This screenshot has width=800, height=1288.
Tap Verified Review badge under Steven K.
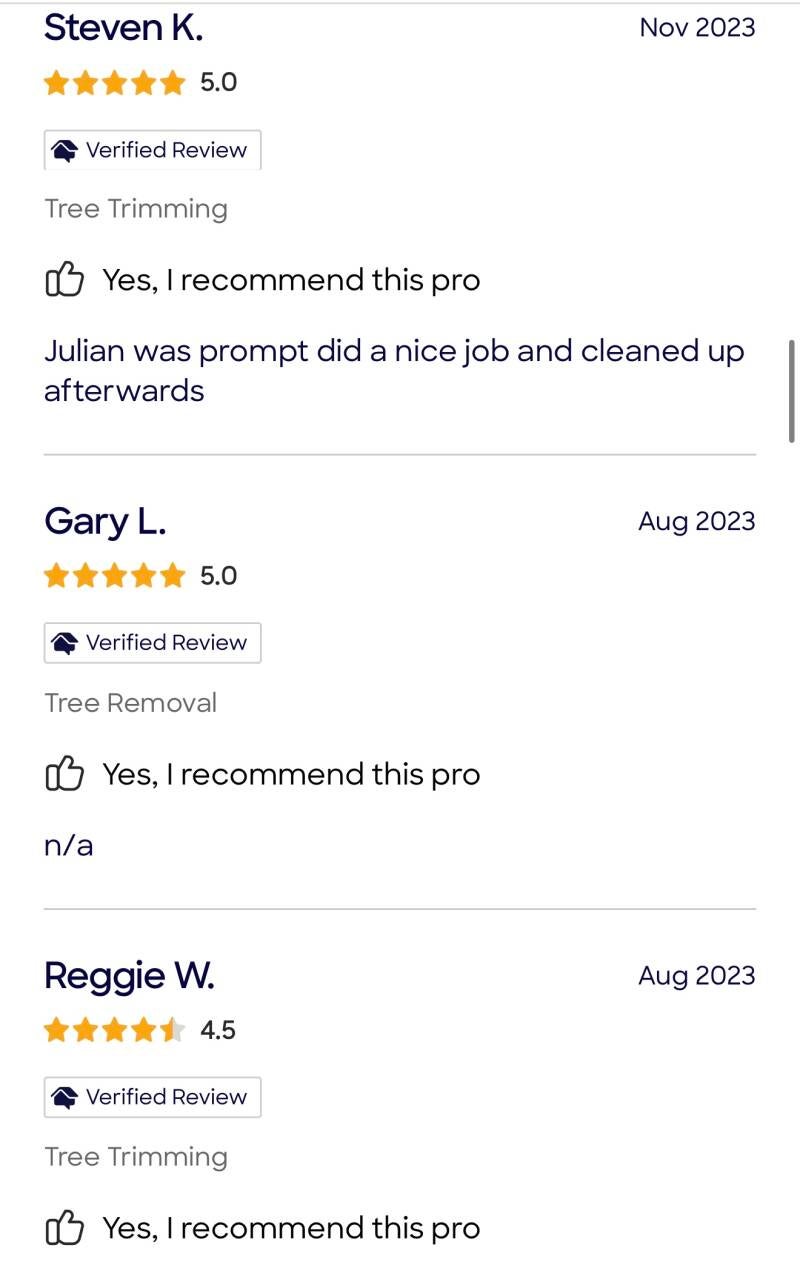(x=152, y=150)
